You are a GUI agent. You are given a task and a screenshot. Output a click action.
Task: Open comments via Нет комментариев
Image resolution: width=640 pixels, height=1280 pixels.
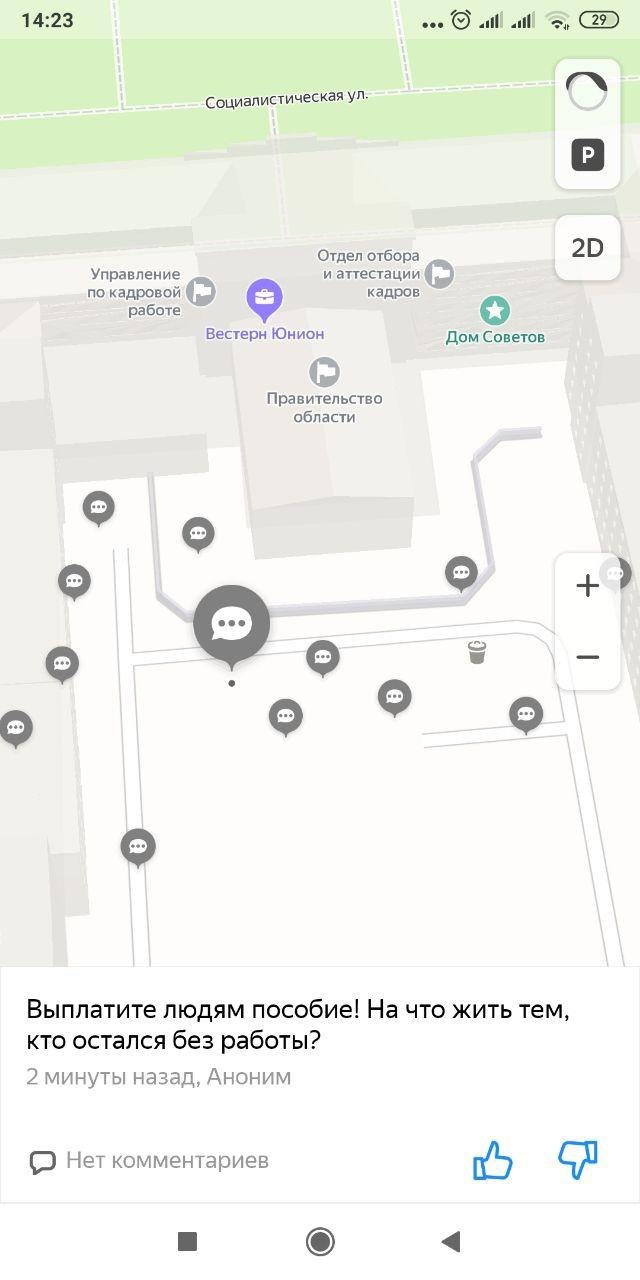[149, 1161]
